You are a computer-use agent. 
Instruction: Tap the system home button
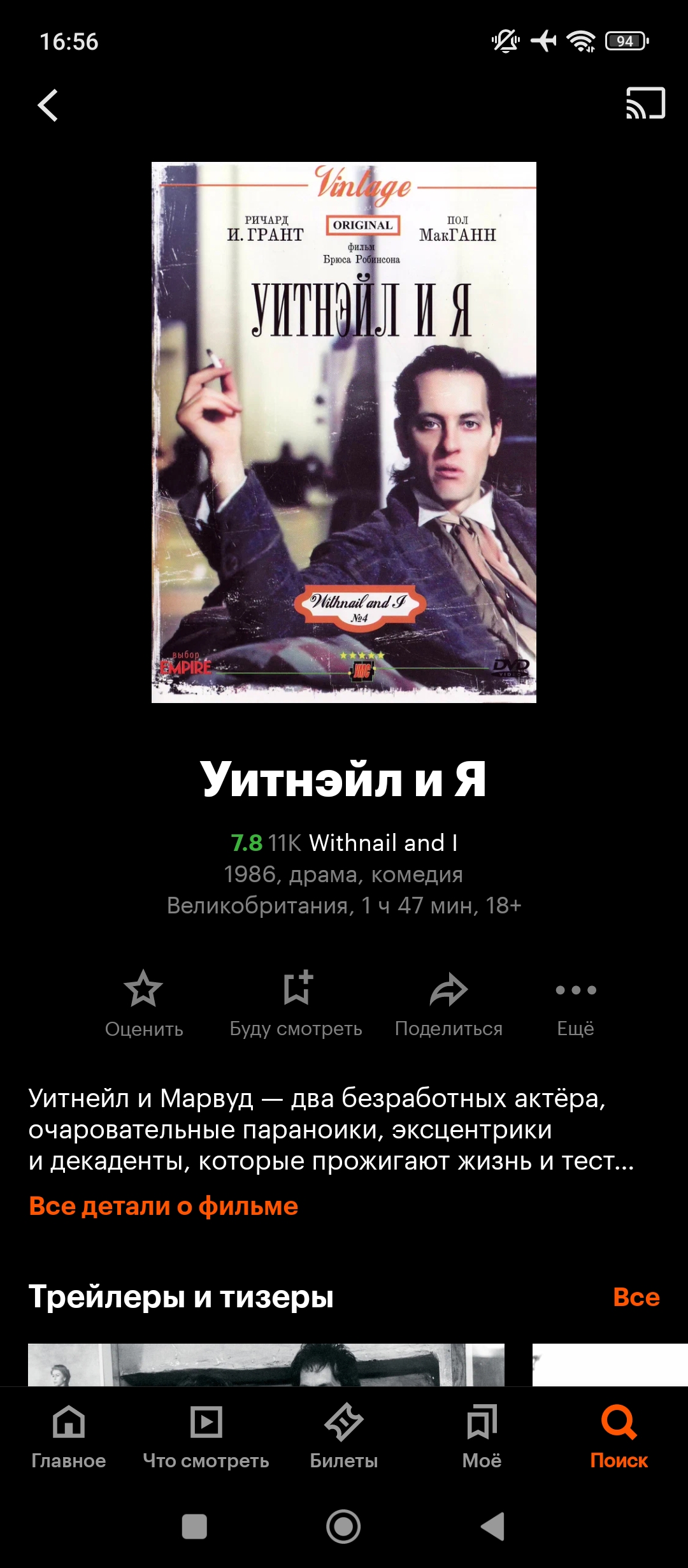pyautogui.click(x=343, y=1527)
